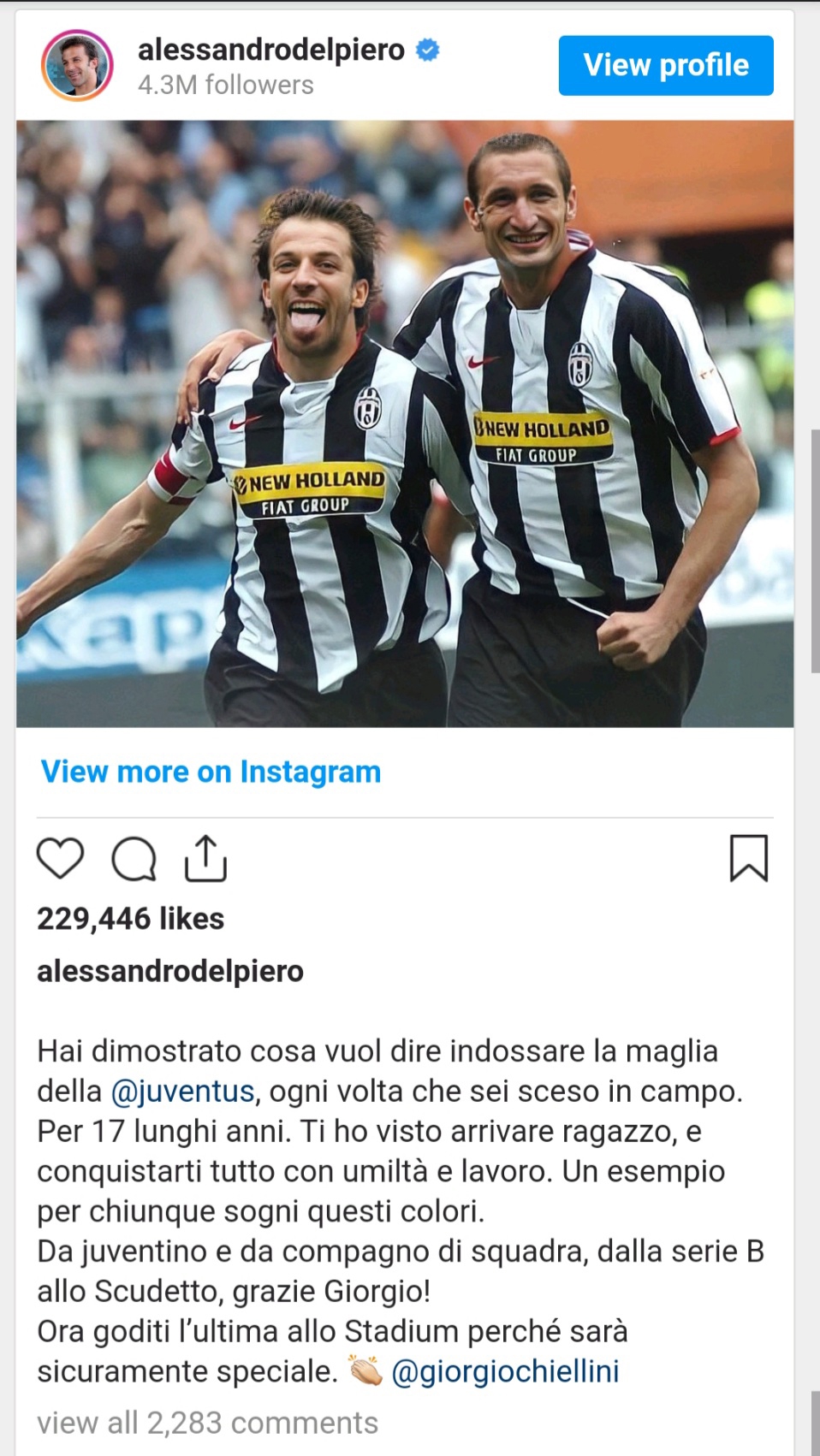Share the post using the share icon
Image resolution: width=820 pixels, height=1456 pixels.
coord(205,858)
